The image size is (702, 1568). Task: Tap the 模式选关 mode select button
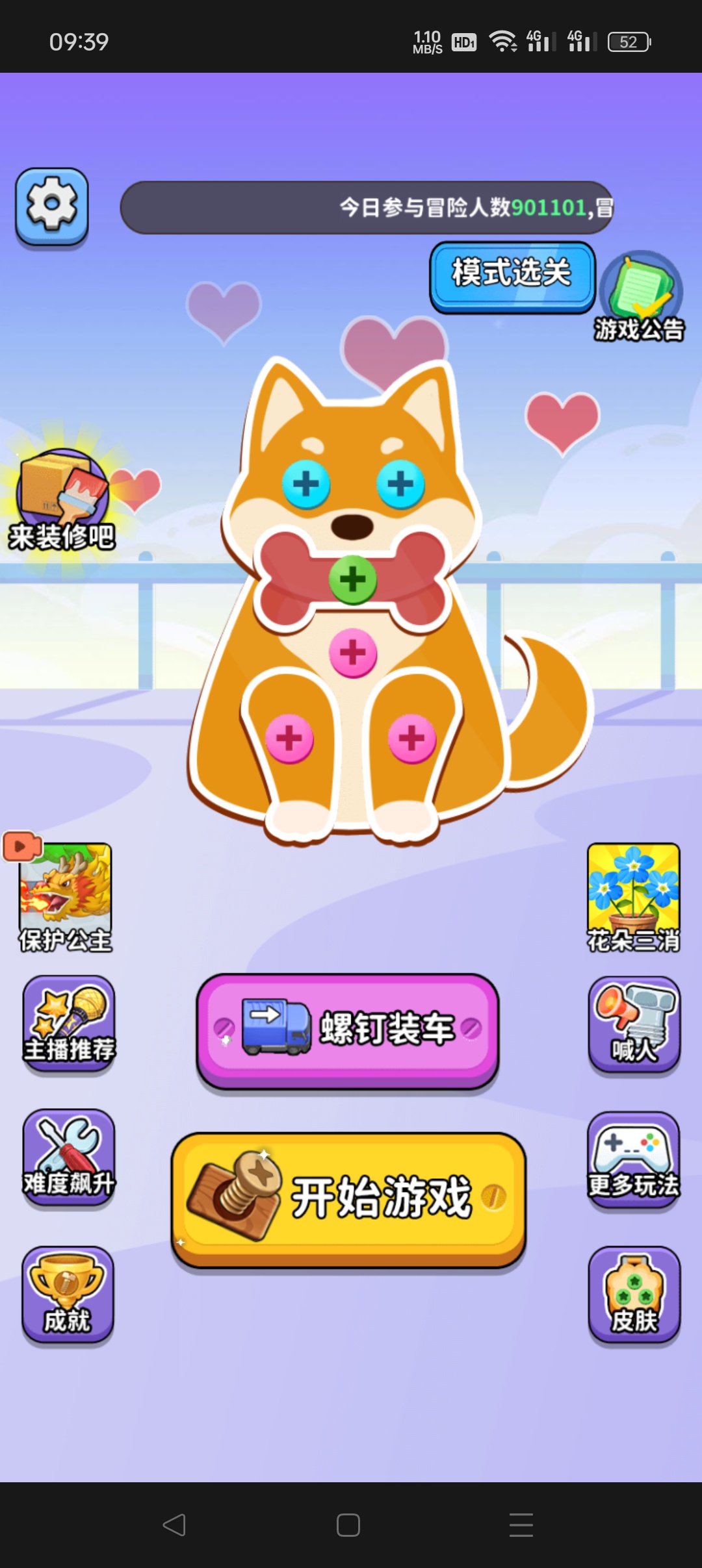512,276
